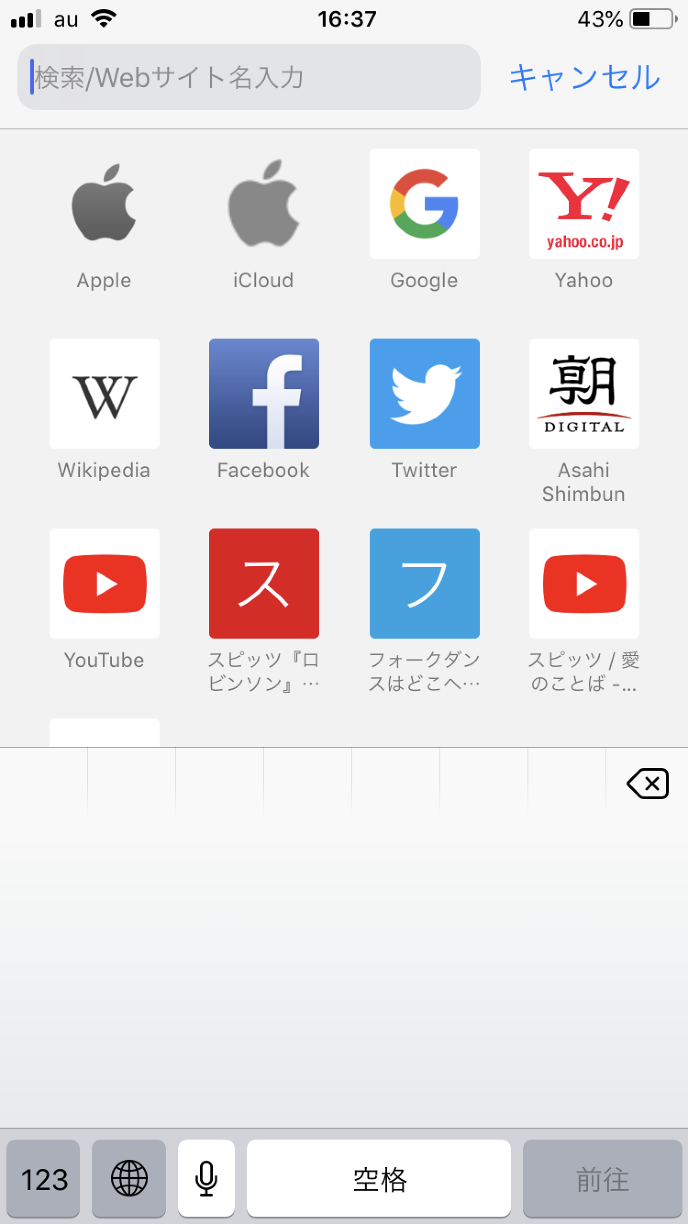Open the Wikipedia shortcut
The width and height of the screenshot is (688, 1224).
tap(104, 394)
